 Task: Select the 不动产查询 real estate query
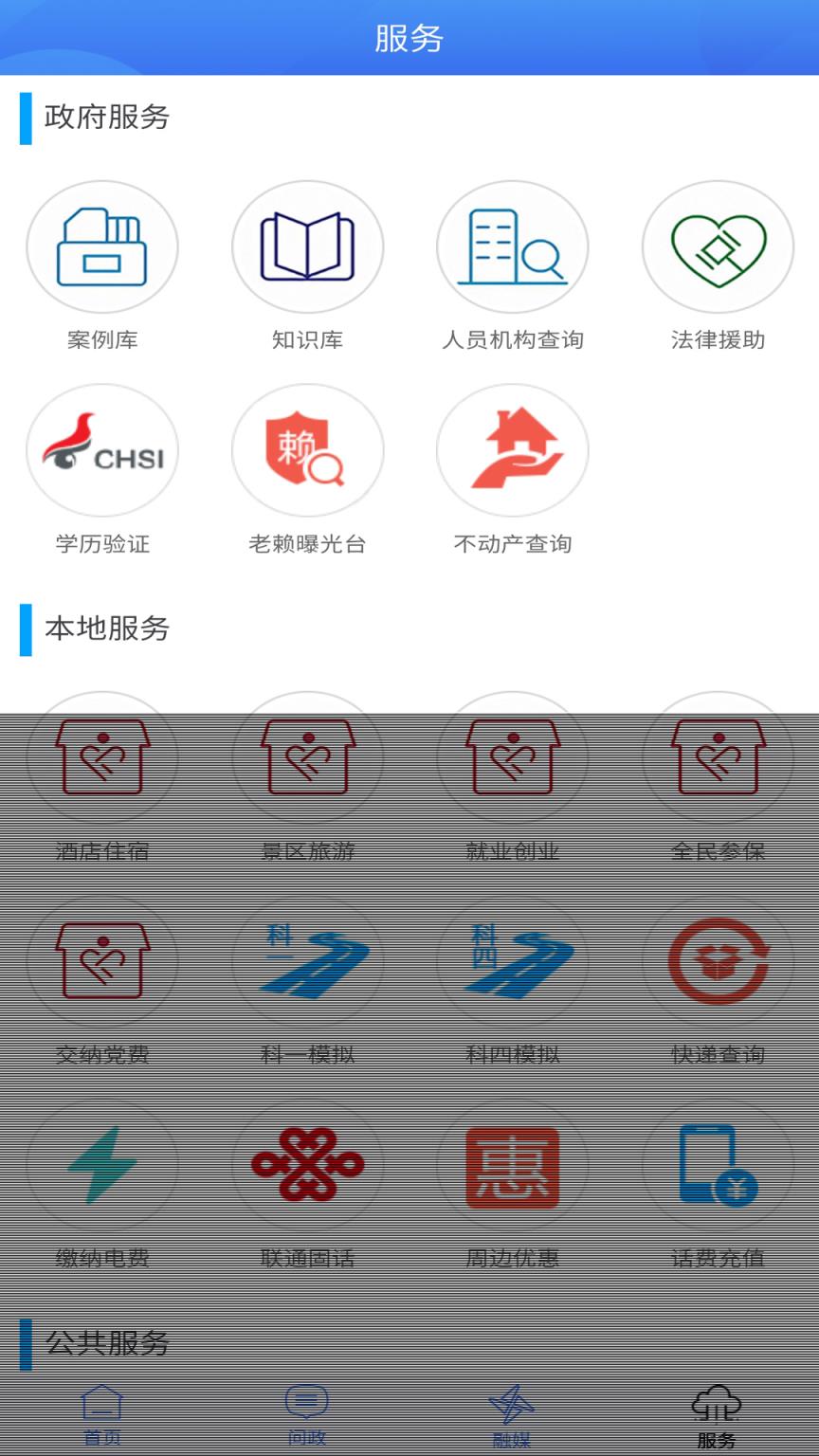pos(512,451)
